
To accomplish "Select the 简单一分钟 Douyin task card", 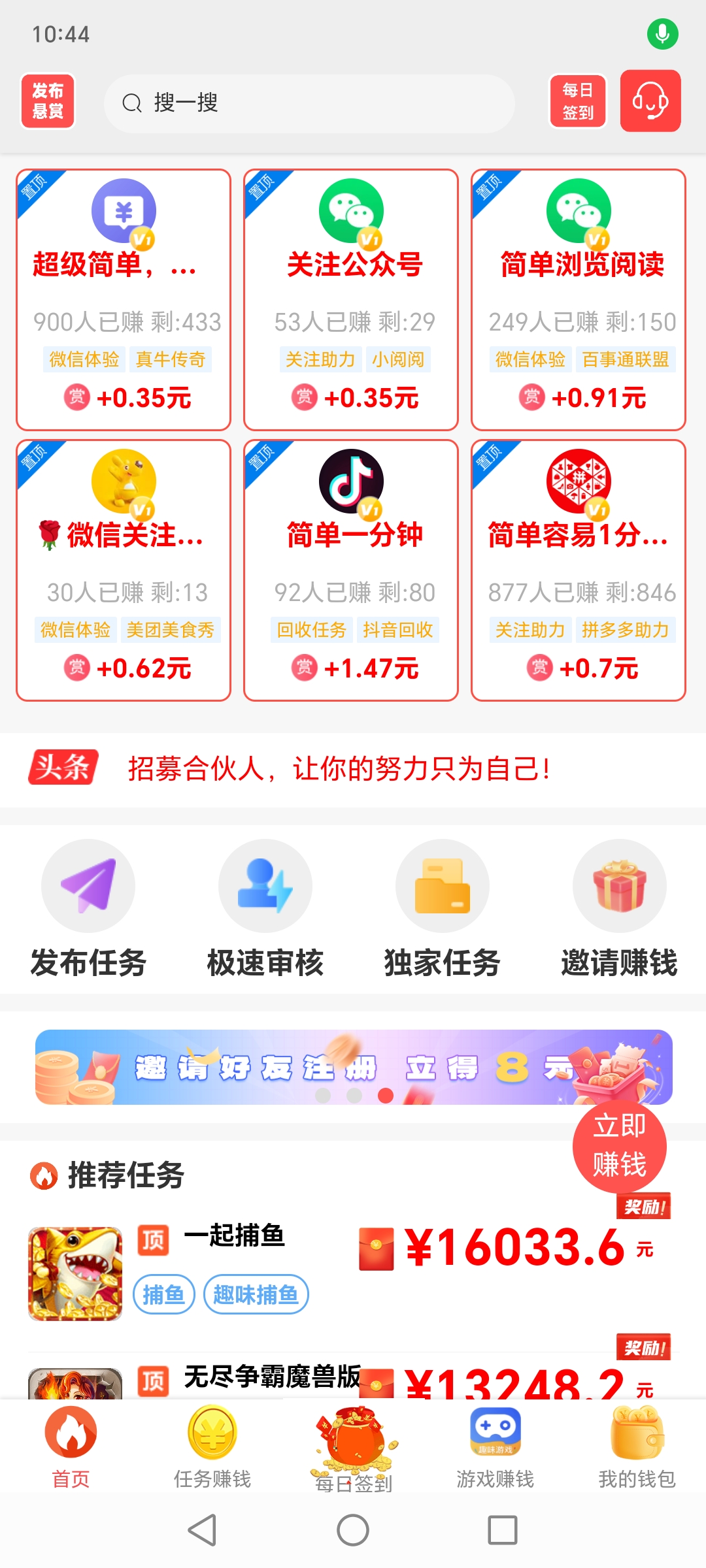I will pos(351,570).
